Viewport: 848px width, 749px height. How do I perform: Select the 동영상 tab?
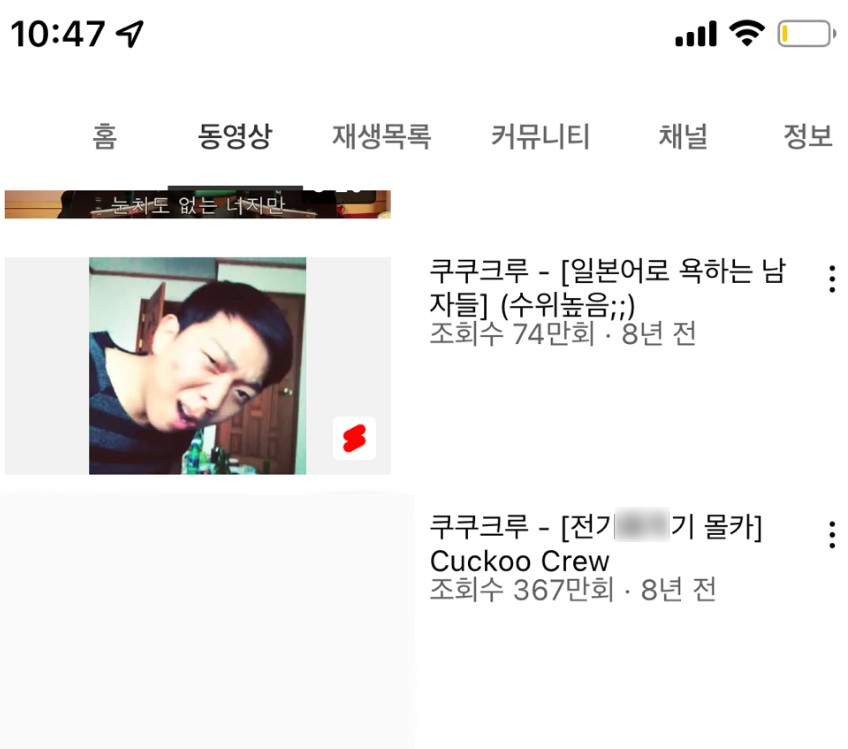pos(235,136)
